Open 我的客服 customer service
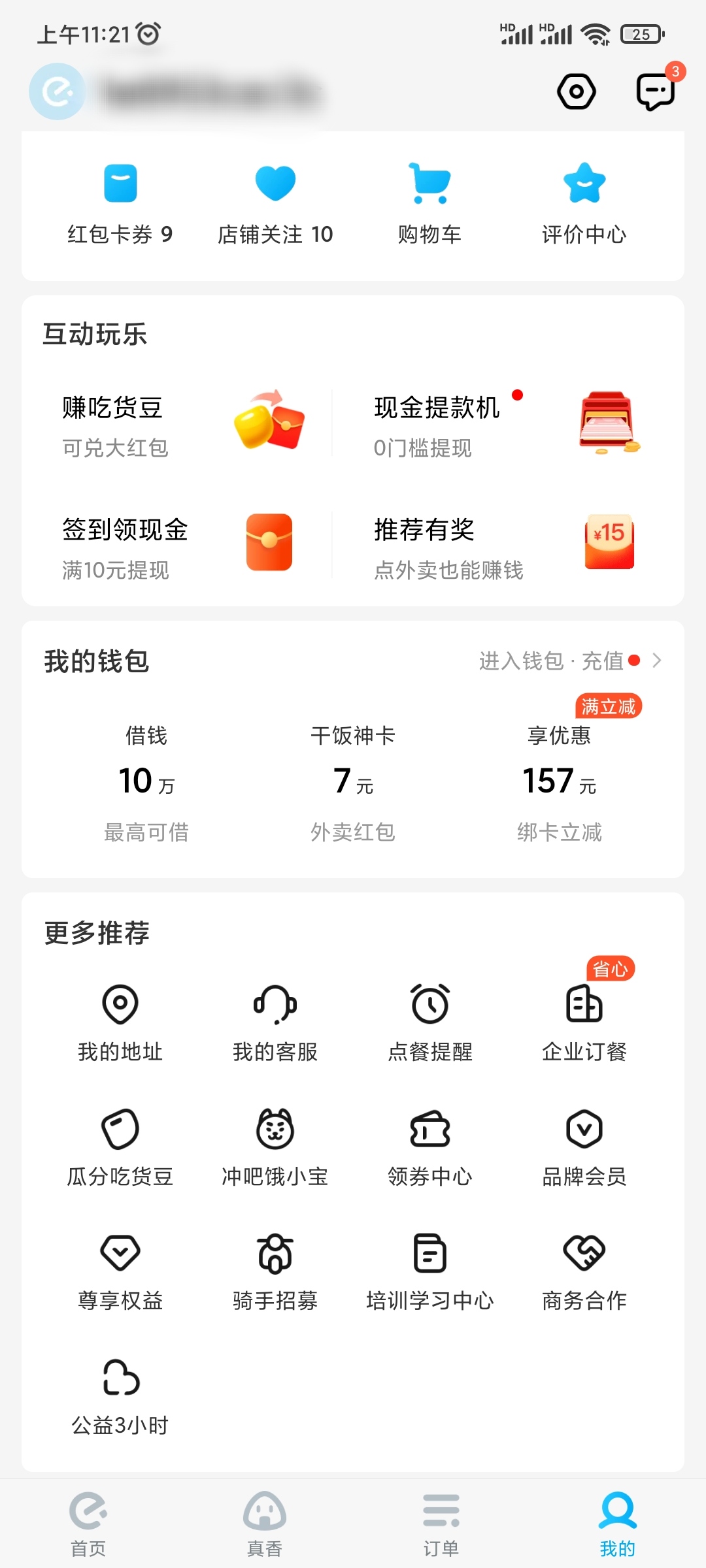Screen dimensions: 706x1568 click(x=275, y=1017)
